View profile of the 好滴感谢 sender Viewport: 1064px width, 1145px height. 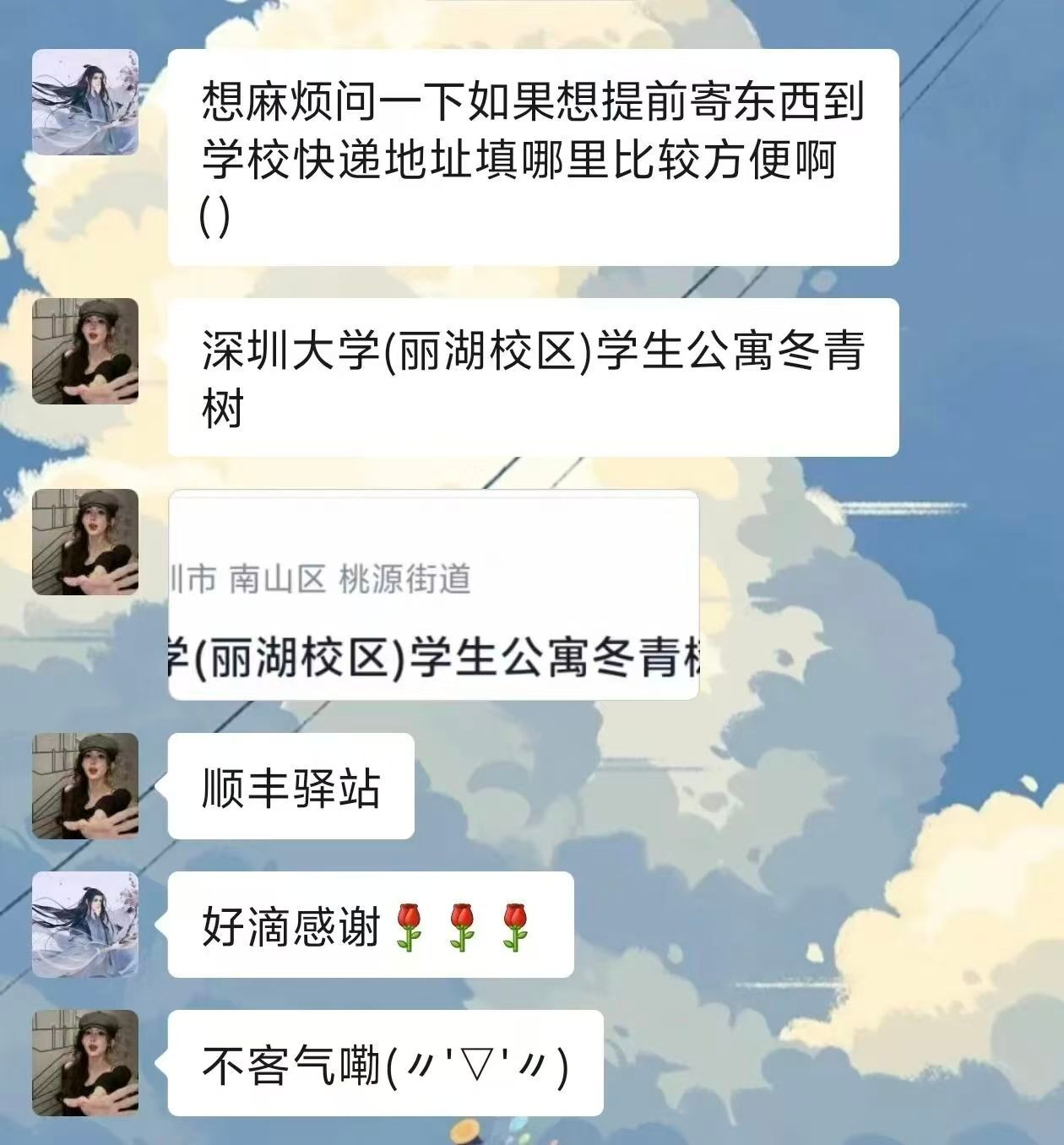coord(85,925)
